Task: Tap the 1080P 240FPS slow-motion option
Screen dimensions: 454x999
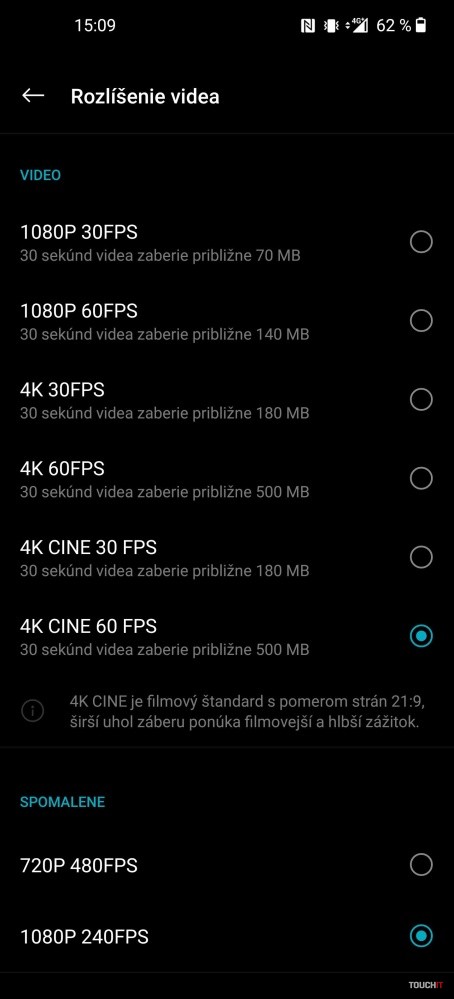Action: click(x=227, y=937)
